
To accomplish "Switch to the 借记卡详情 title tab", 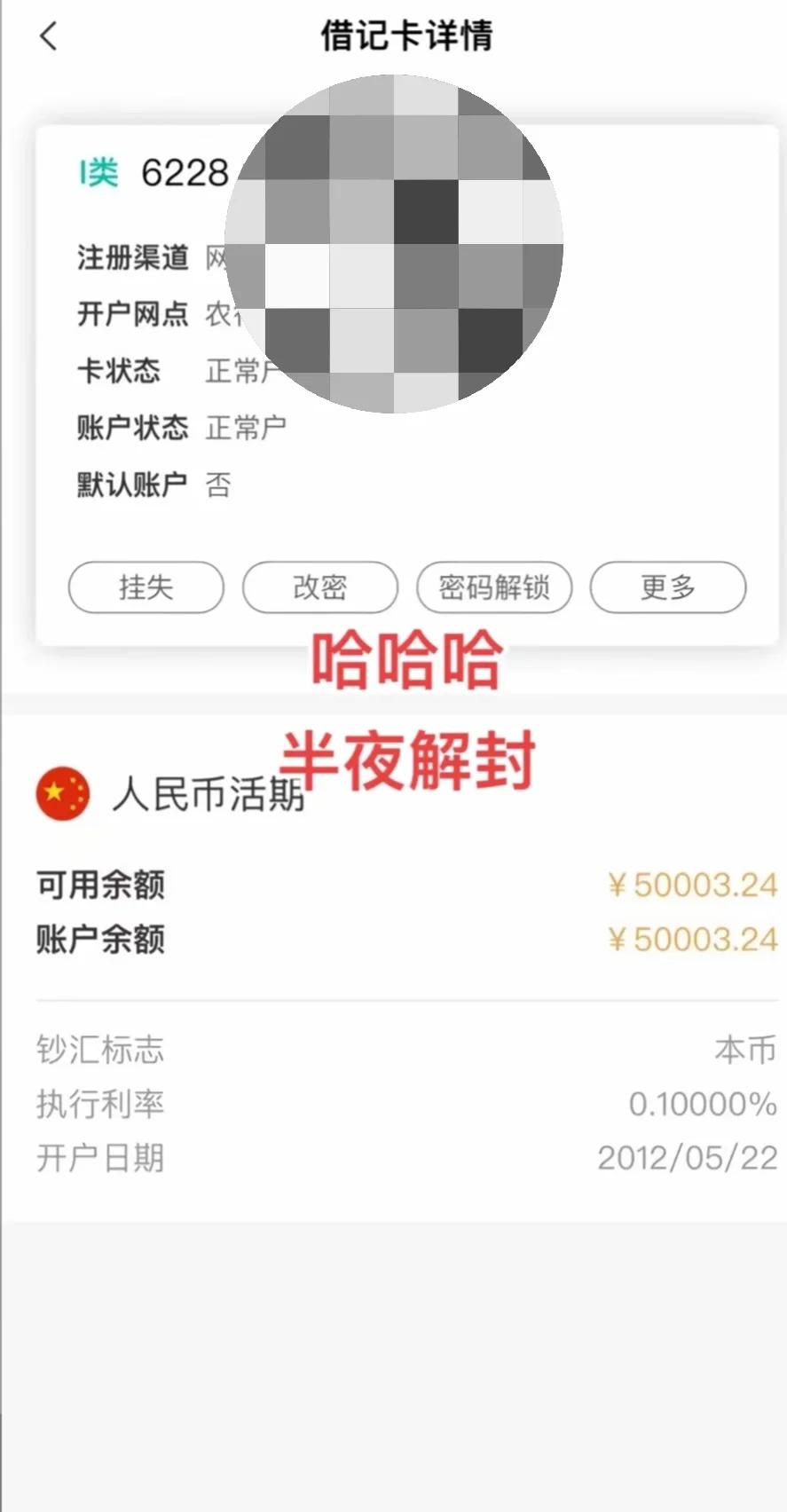I will (x=406, y=37).
